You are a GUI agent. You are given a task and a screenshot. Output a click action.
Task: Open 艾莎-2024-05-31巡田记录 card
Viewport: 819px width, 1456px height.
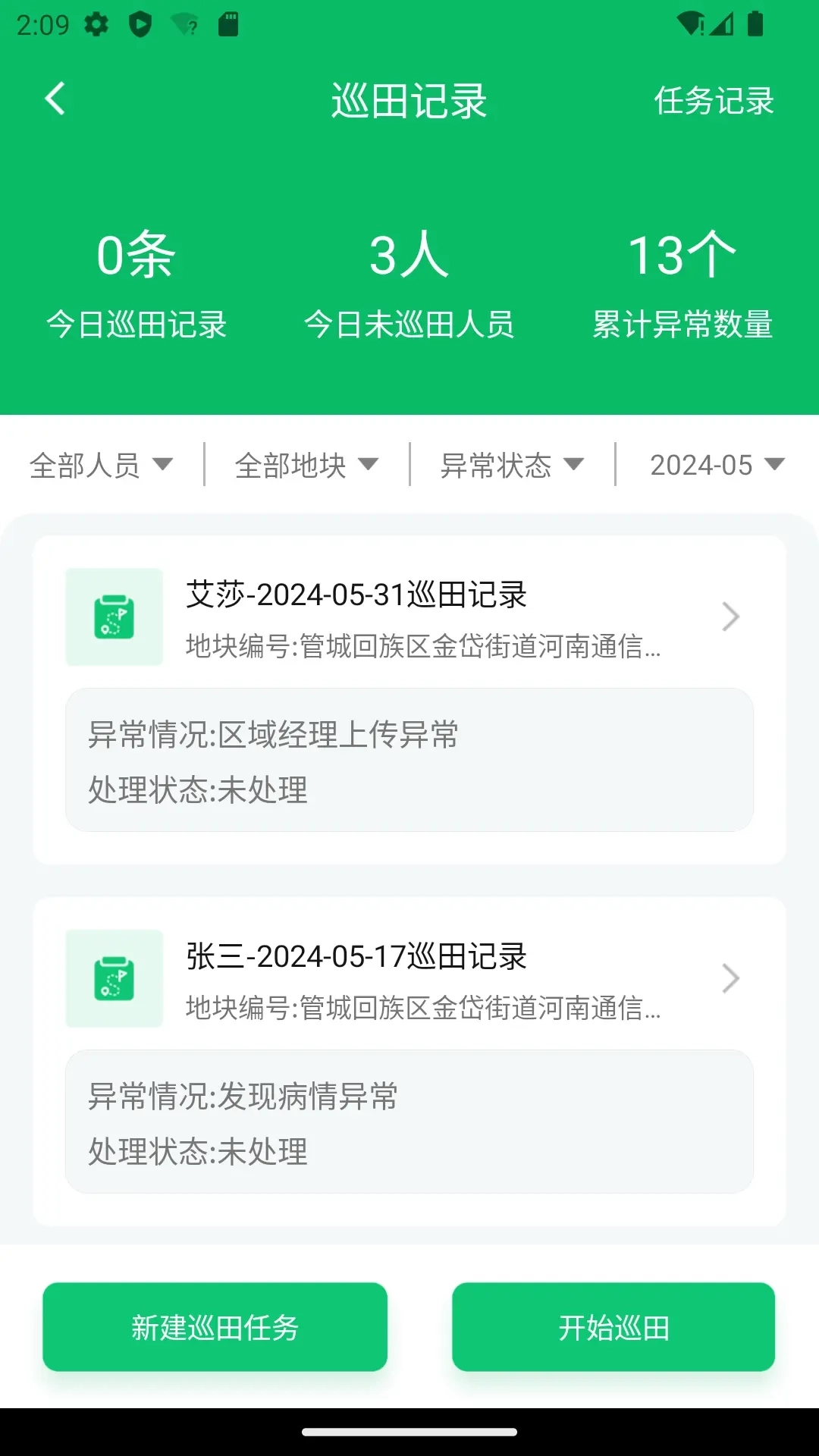tap(409, 618)
